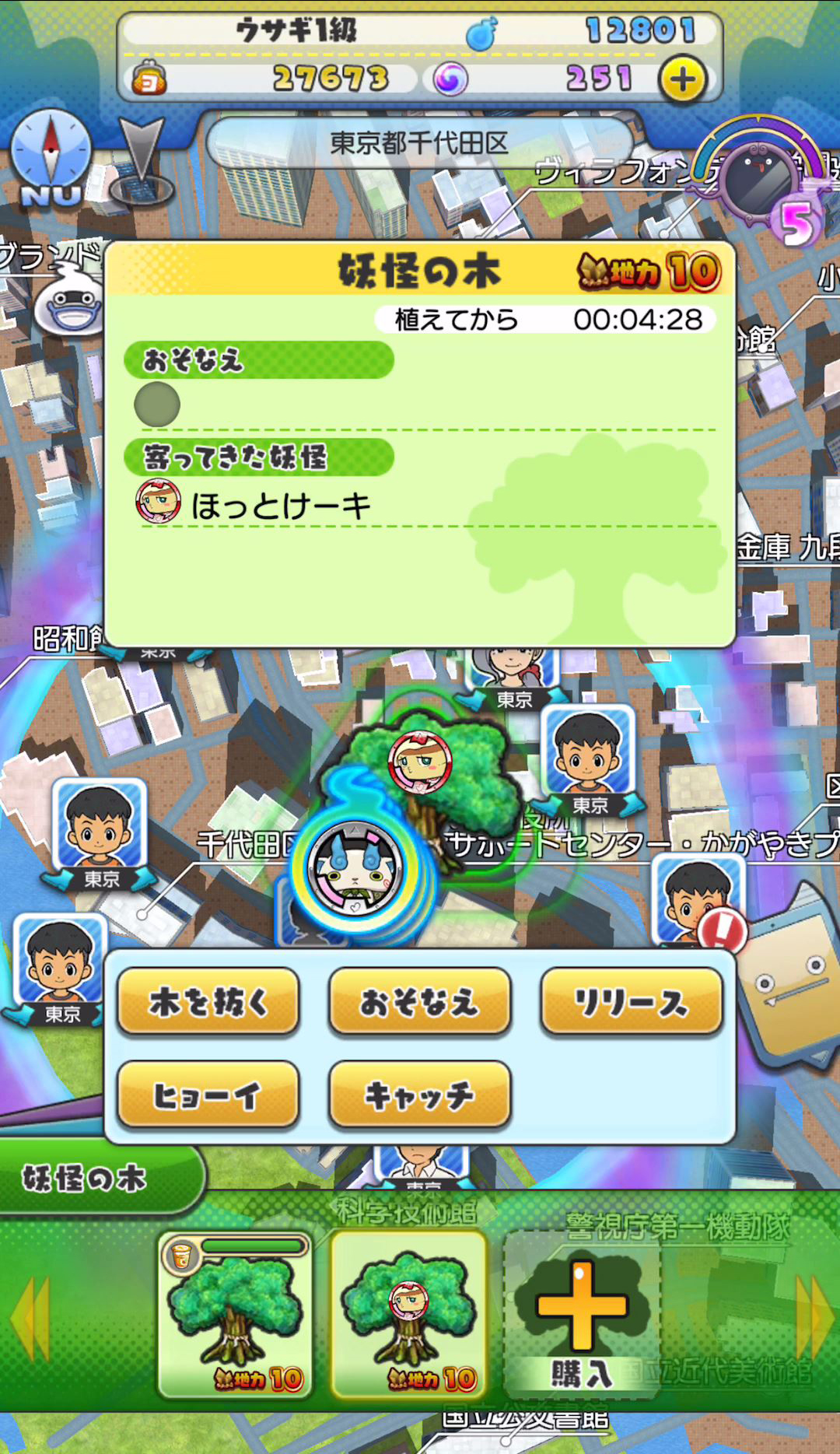
Task: Tap the キャッチ catch button
Action: (x=420, y=1095)
